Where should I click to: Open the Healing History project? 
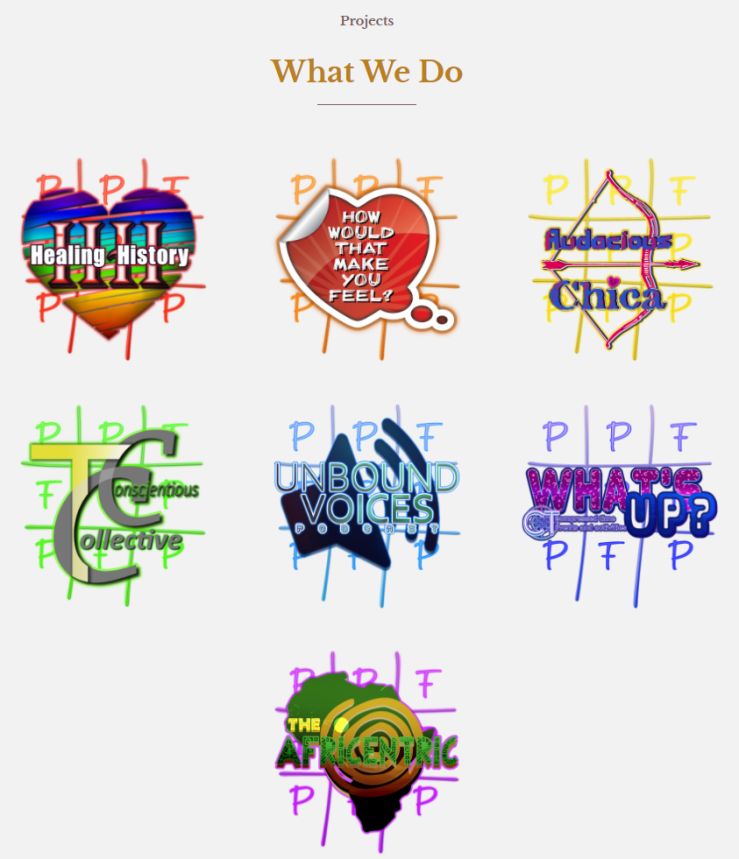pos(112,258)
